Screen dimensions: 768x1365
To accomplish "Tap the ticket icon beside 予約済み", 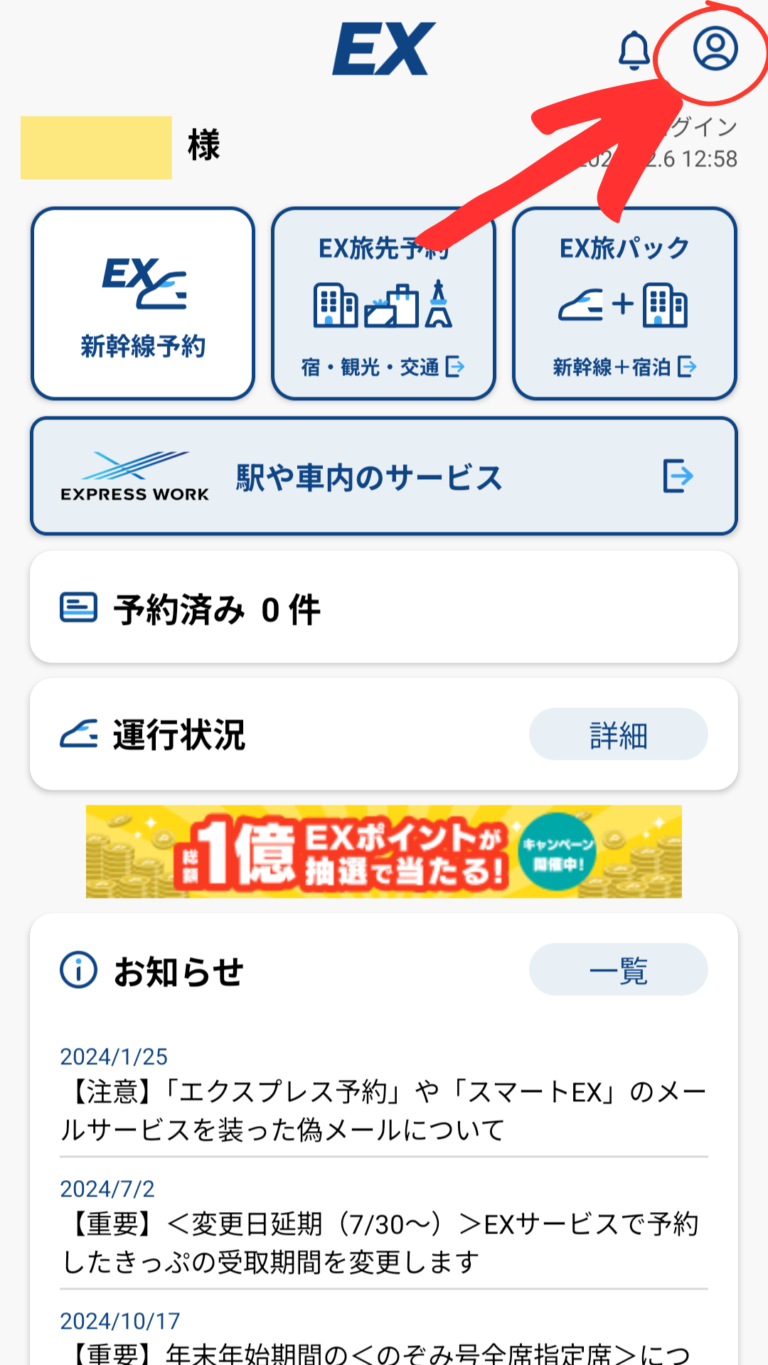I will pos(76,606).
